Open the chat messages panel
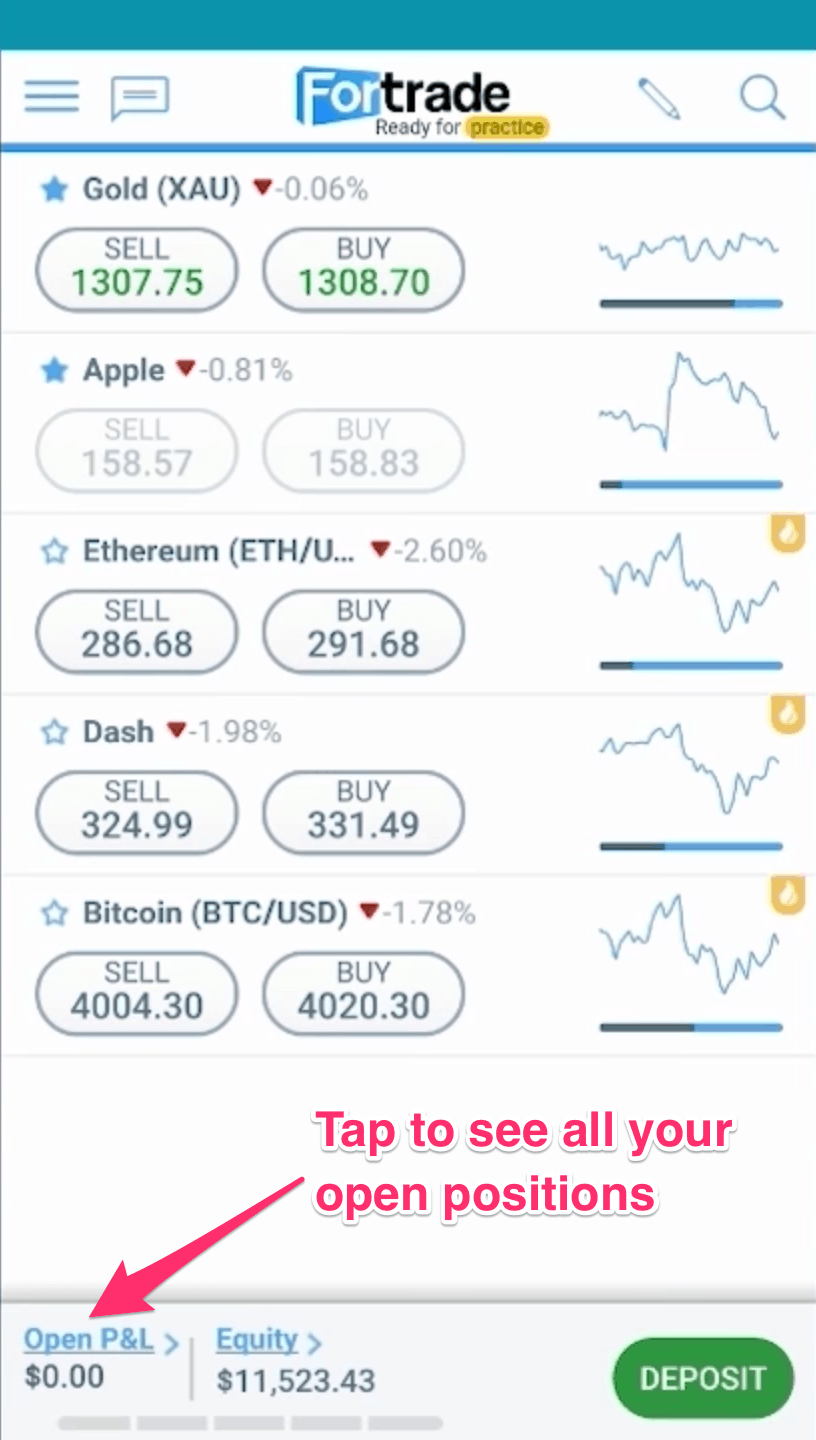Viewport: 816px width, 1440px height. point(139,96)
